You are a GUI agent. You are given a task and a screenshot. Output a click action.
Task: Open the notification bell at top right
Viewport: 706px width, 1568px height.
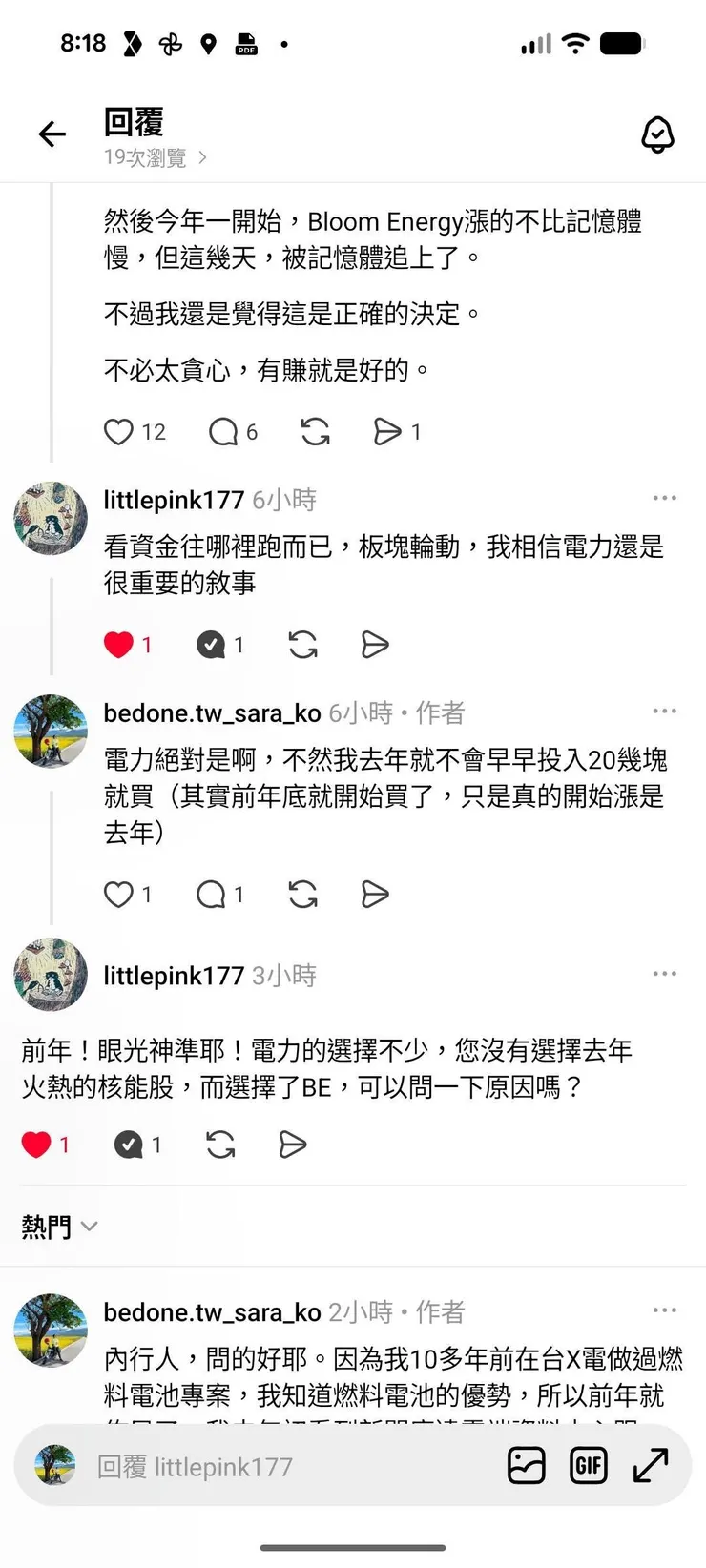tap(658, 134)
